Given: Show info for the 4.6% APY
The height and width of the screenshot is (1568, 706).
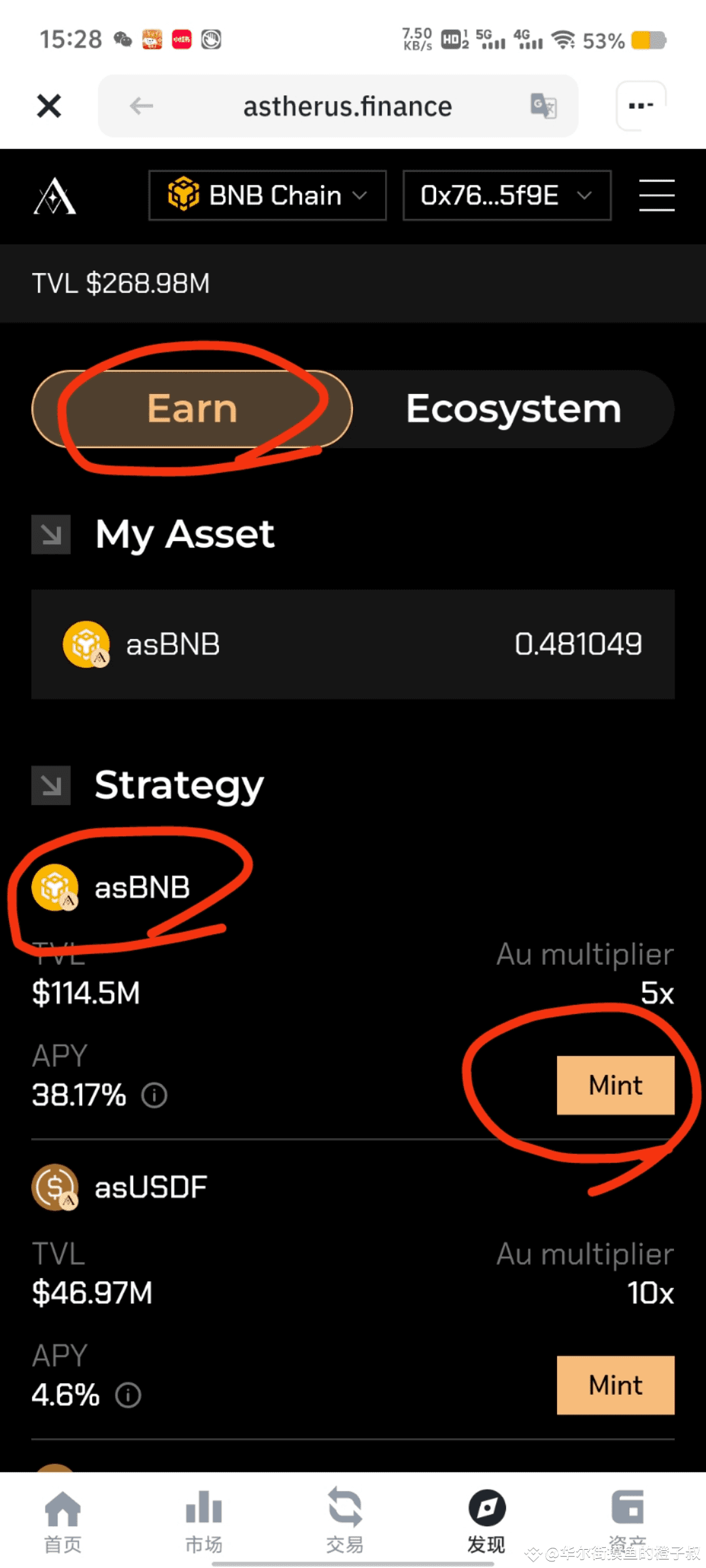Looking at the screenshot, I should pyautogui.click(x=128, y=1395).
